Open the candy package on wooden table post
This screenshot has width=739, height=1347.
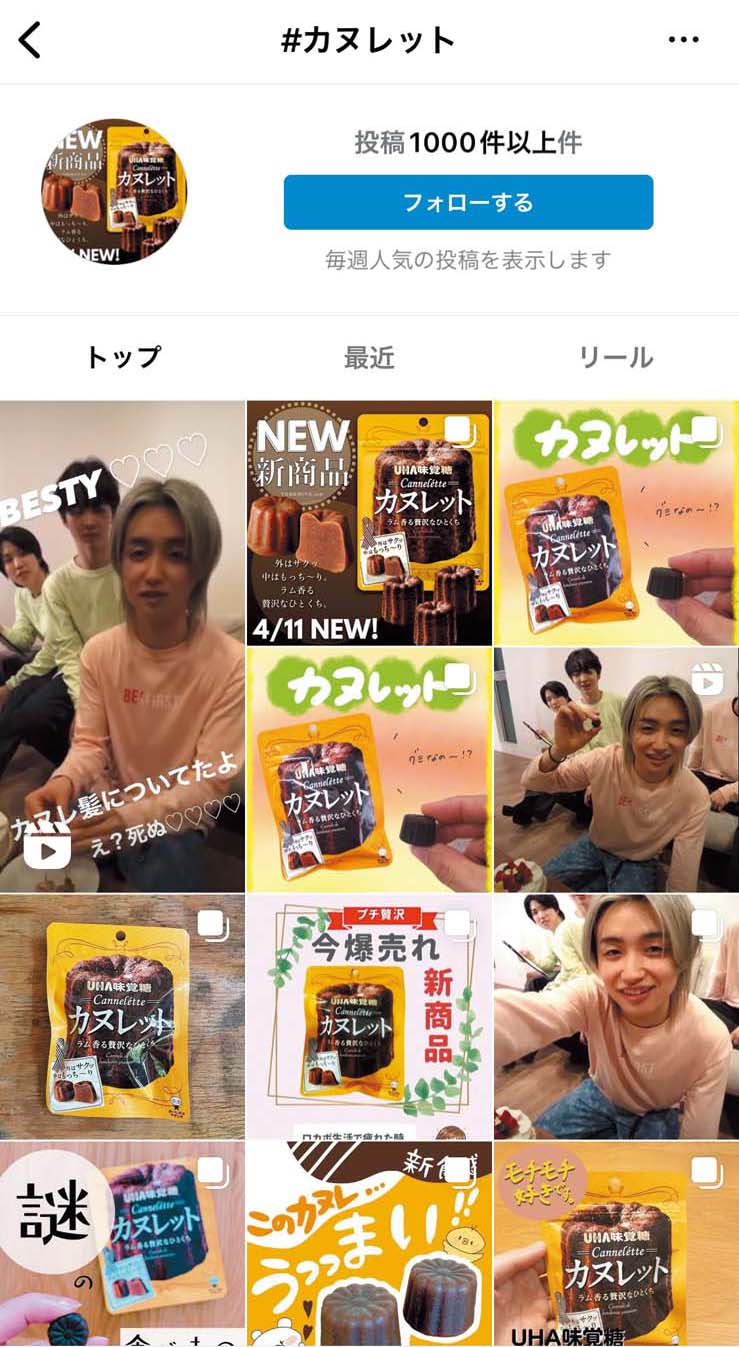(122, 1016)
